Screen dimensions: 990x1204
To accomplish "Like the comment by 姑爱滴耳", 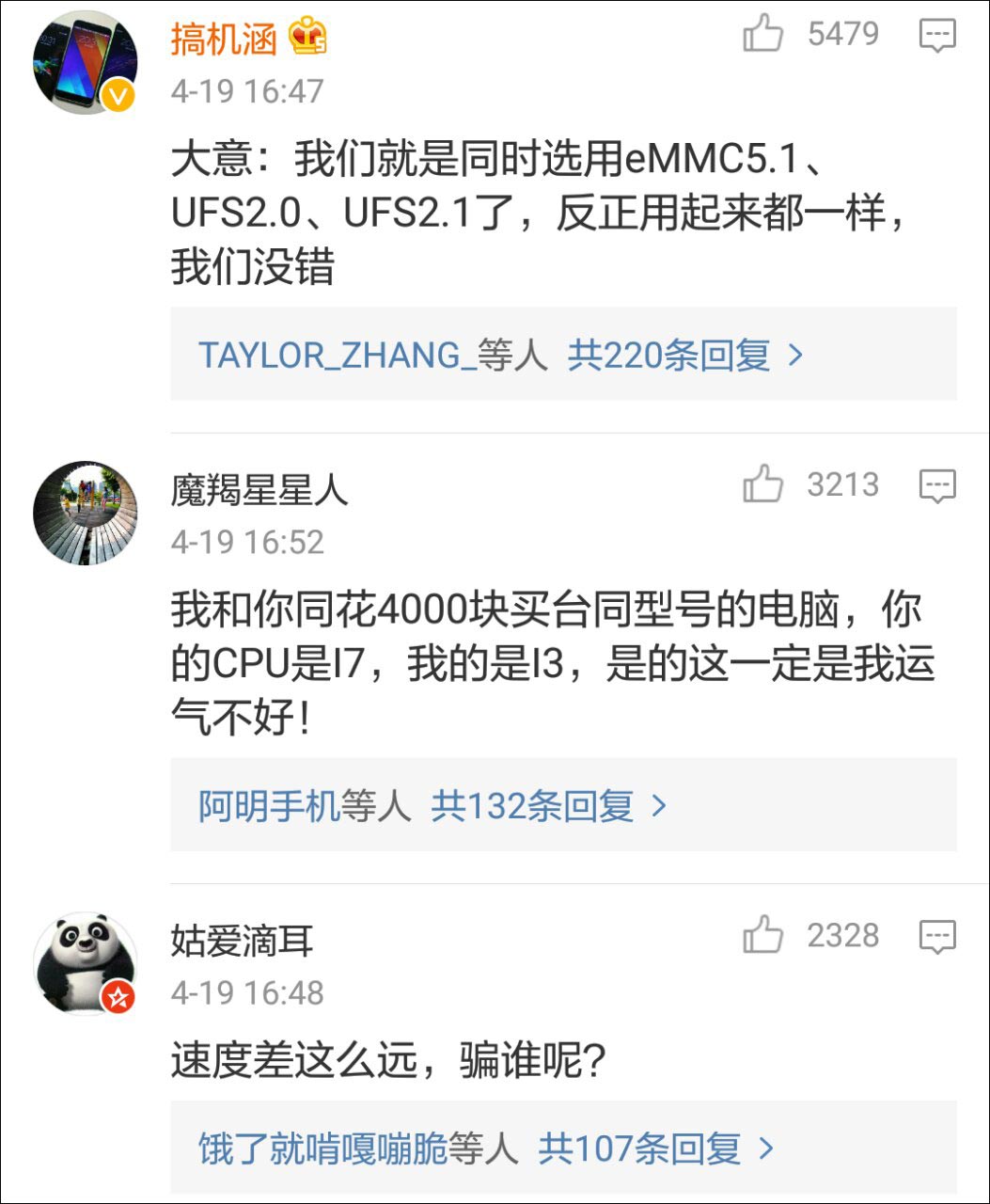I will pos(762,937).
